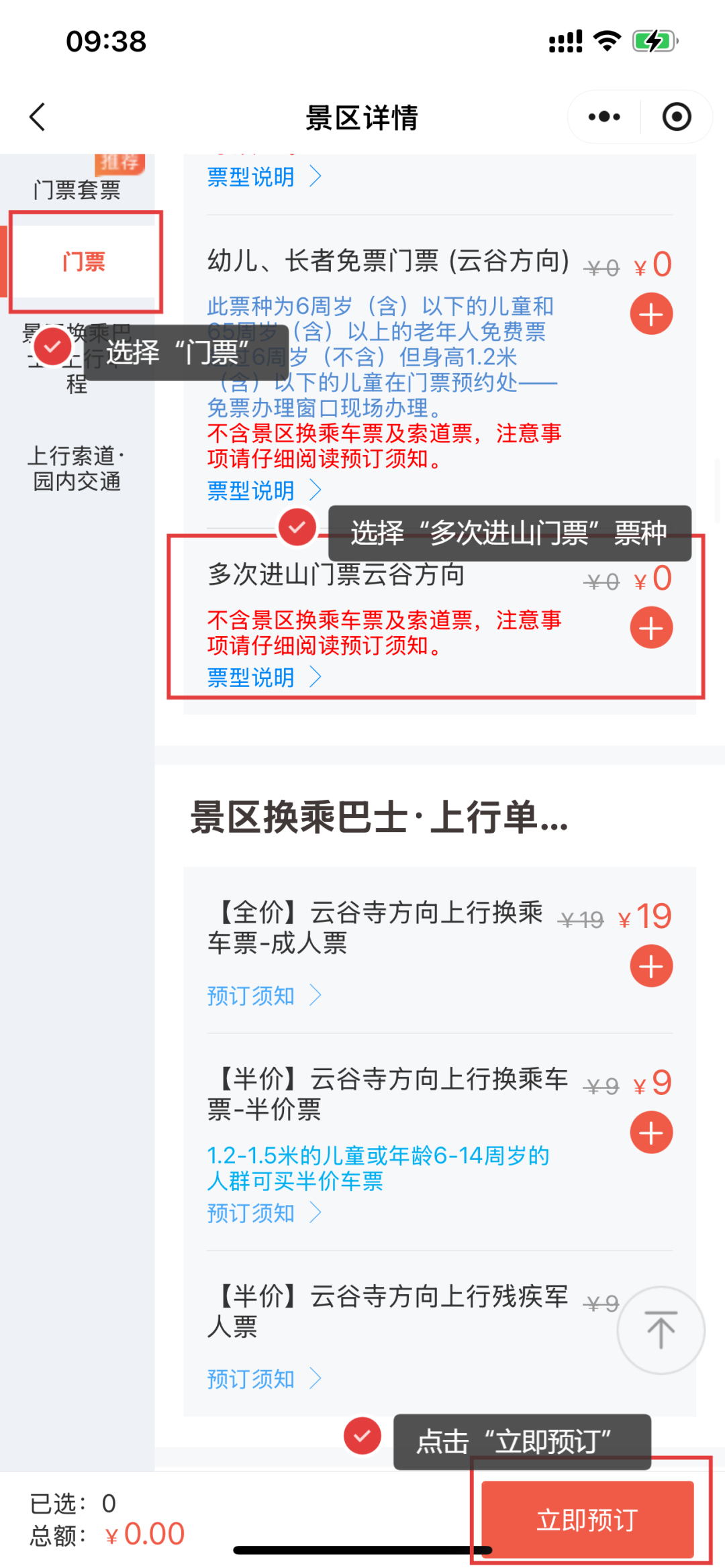Go back from the scenic area details page
Viewport: 725px width, 1568px height.
(x=38, y=117)
